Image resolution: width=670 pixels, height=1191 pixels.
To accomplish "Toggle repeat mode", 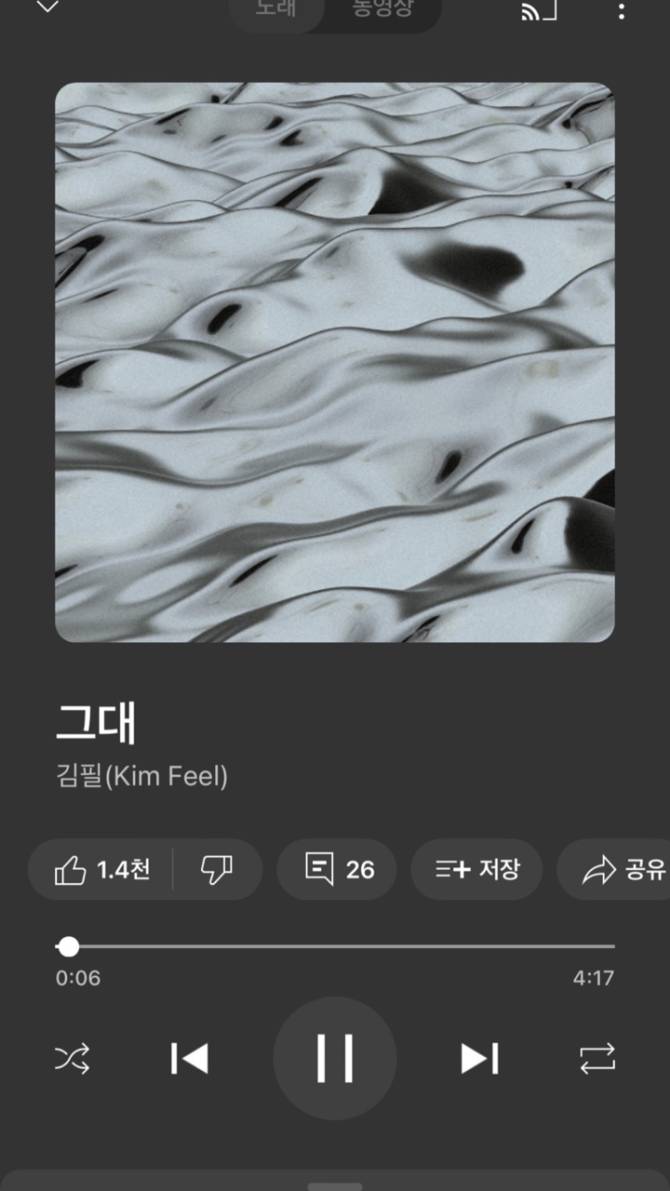I will pyautogui.click(x=598, y=1058).
